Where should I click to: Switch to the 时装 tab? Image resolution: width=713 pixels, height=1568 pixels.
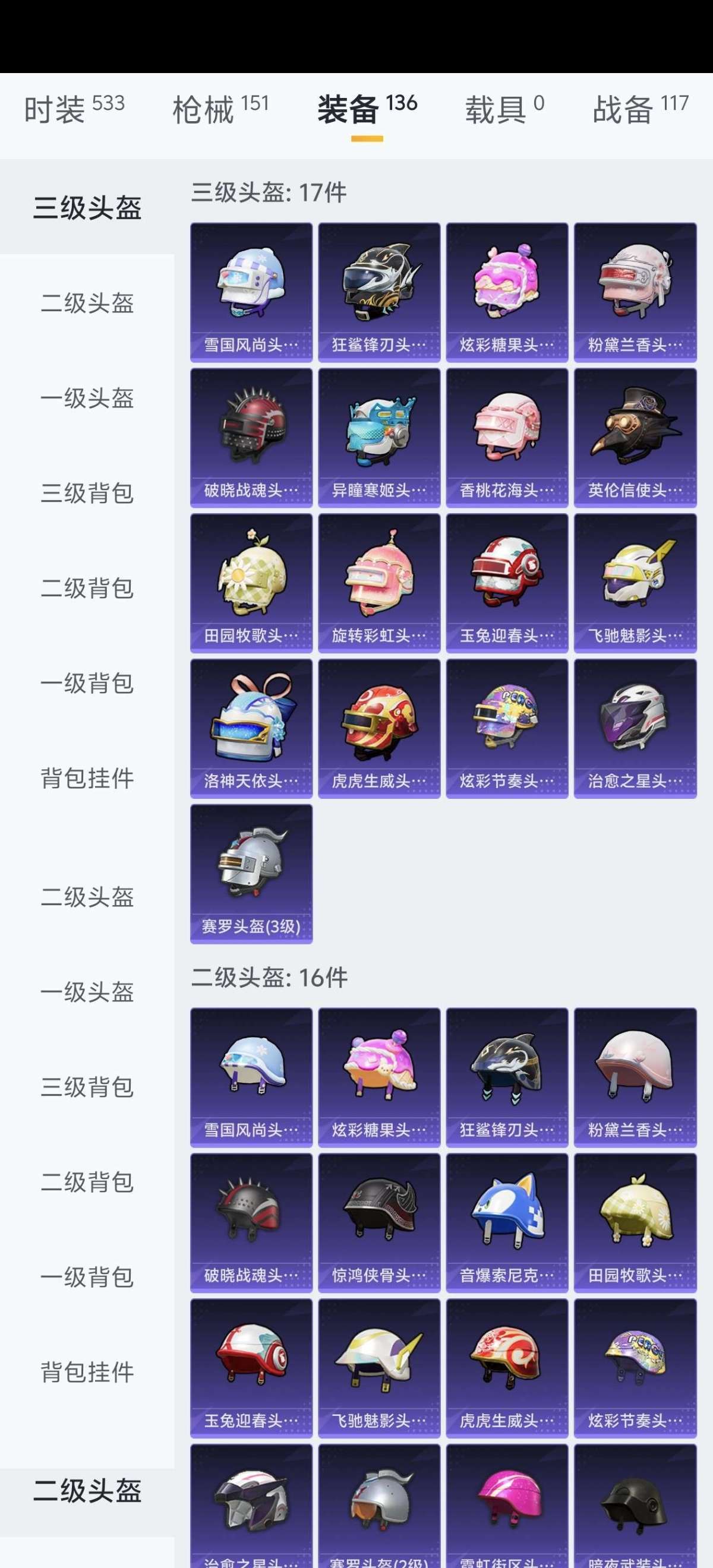73,109
